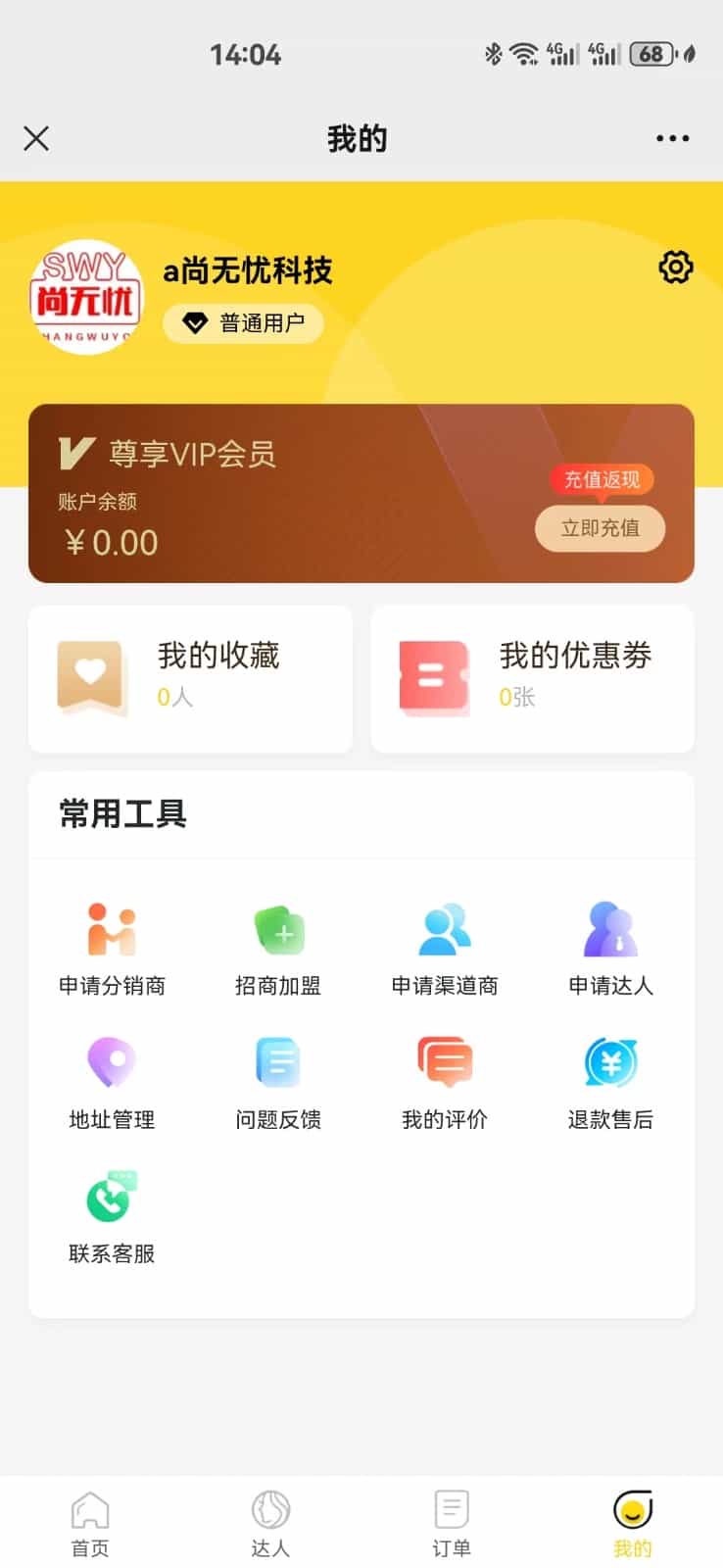Switch to the 达人 tab
723x1568 pixels.
(270, 1524)
